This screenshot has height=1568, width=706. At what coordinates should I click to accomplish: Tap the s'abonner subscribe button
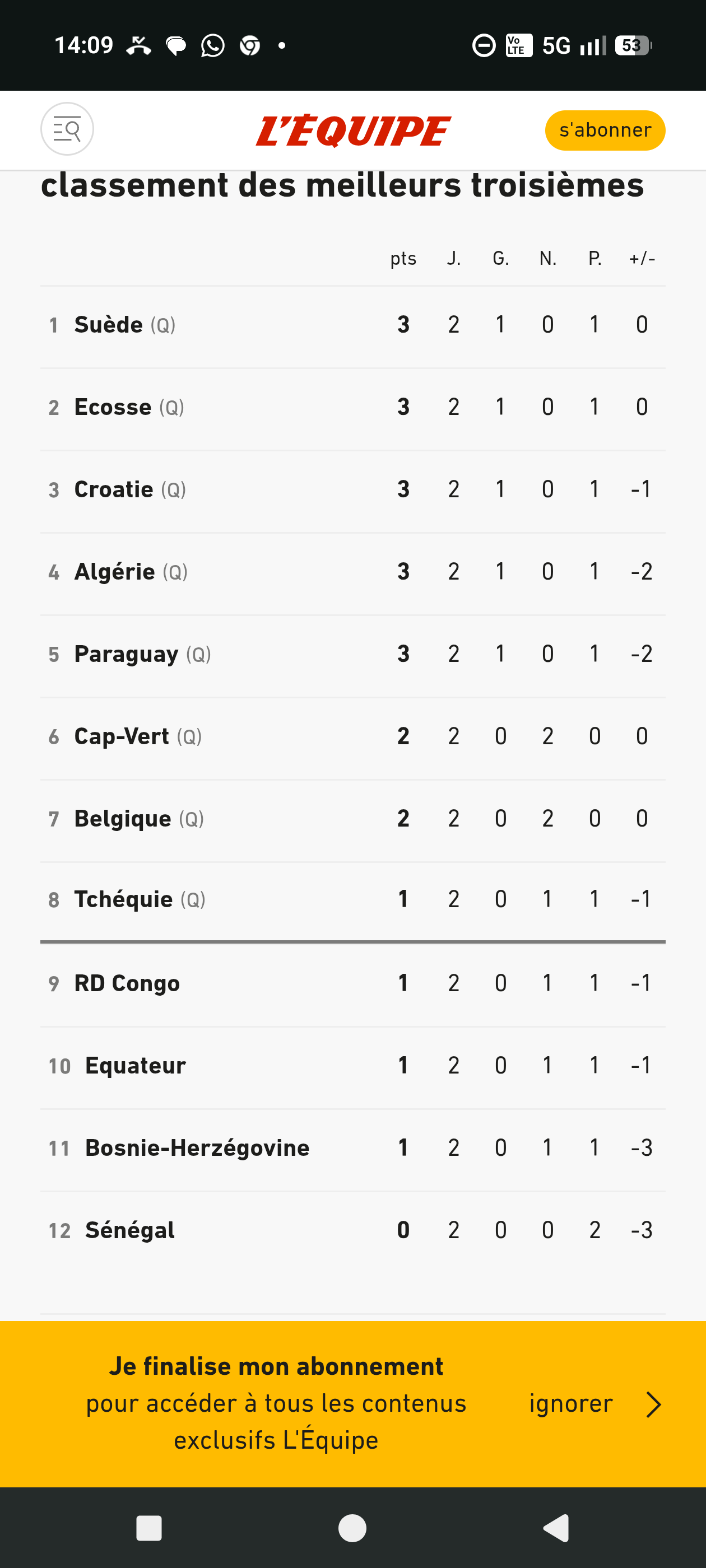coord(605,130)
